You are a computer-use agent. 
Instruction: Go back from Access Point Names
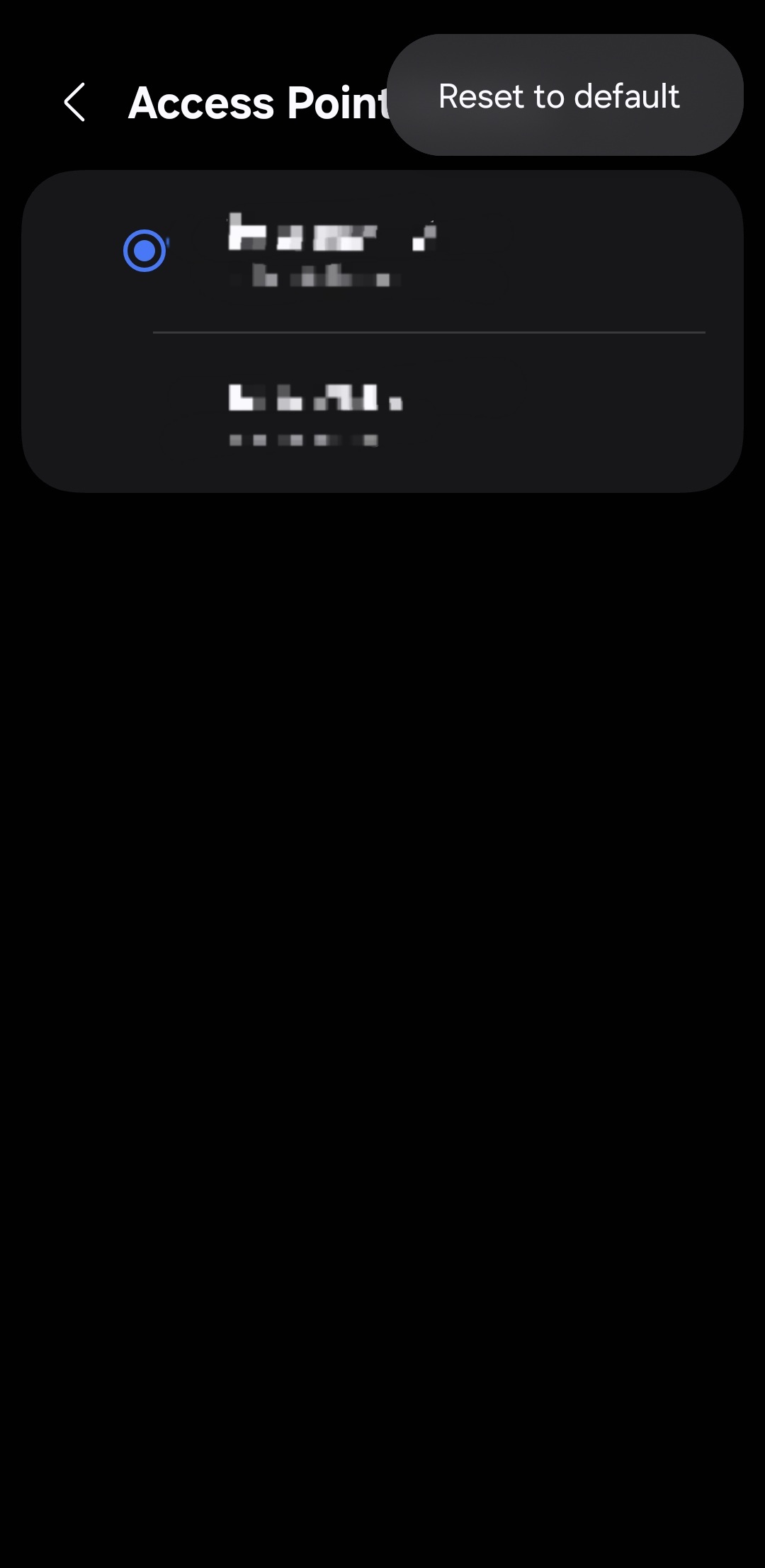[75, 103]
